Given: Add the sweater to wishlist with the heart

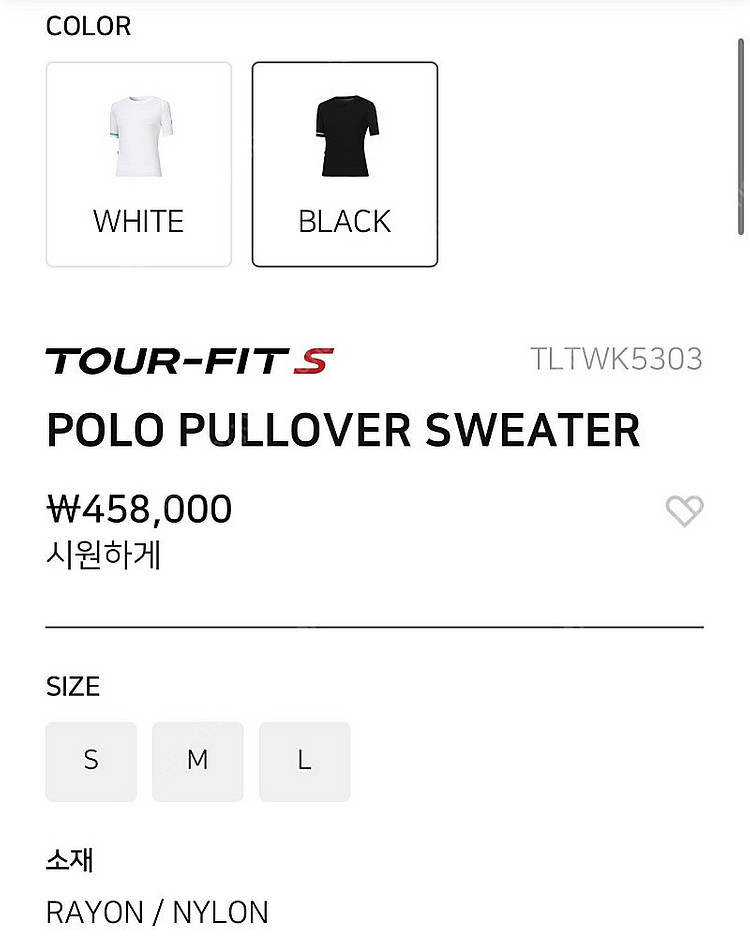Looking at the screenshot, I should point(684,511).
